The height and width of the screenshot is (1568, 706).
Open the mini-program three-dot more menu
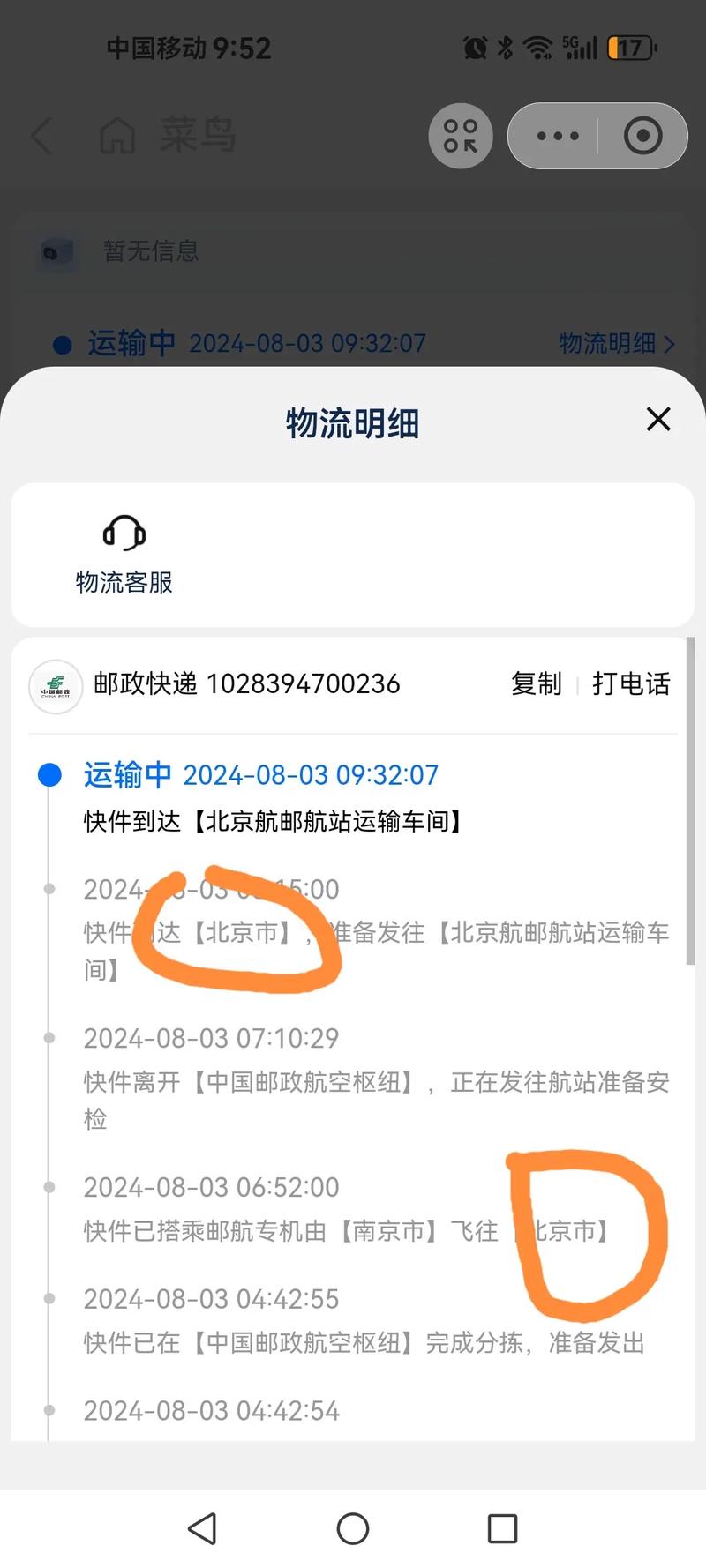[x=559, y=136]
